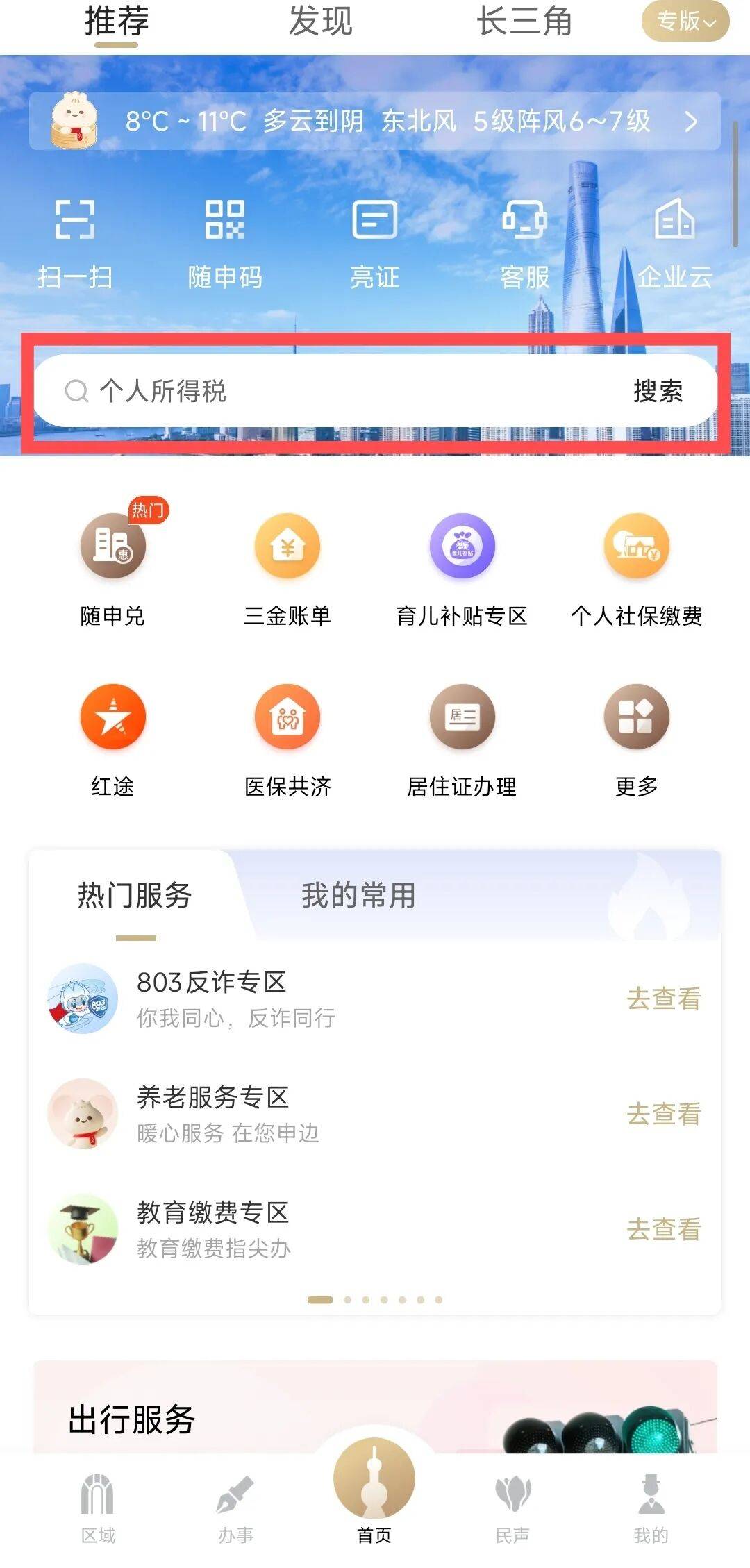Tap the 个人所得税 search field
Screen dimensions: 750x1568
[x=333, y=391]
